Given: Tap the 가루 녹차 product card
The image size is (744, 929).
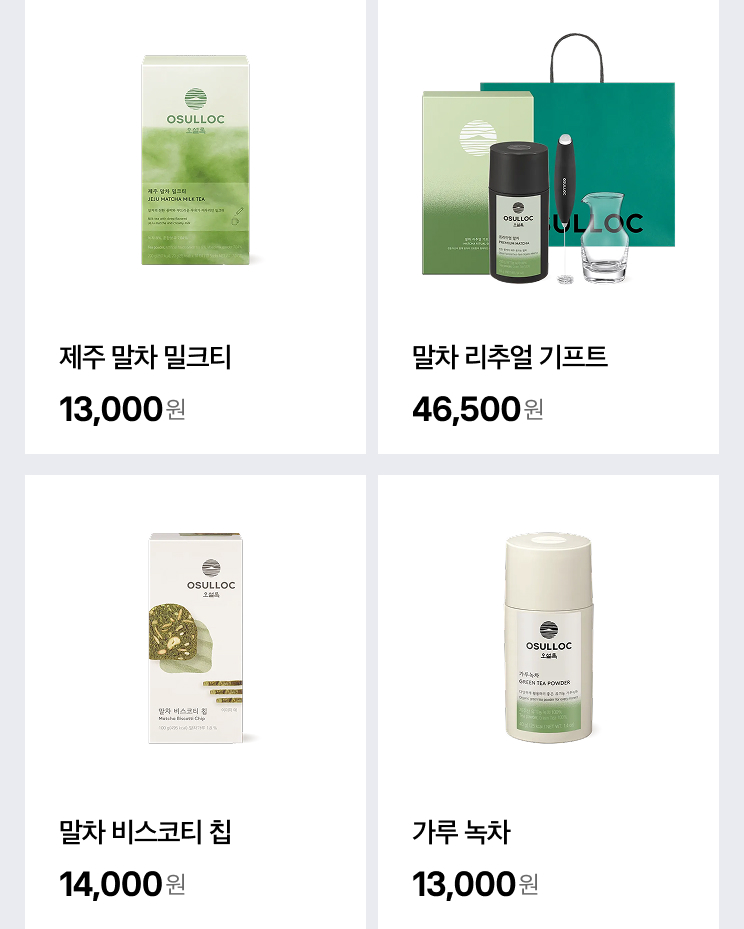Looking at the screenshot, I should (x=548, y=700).
